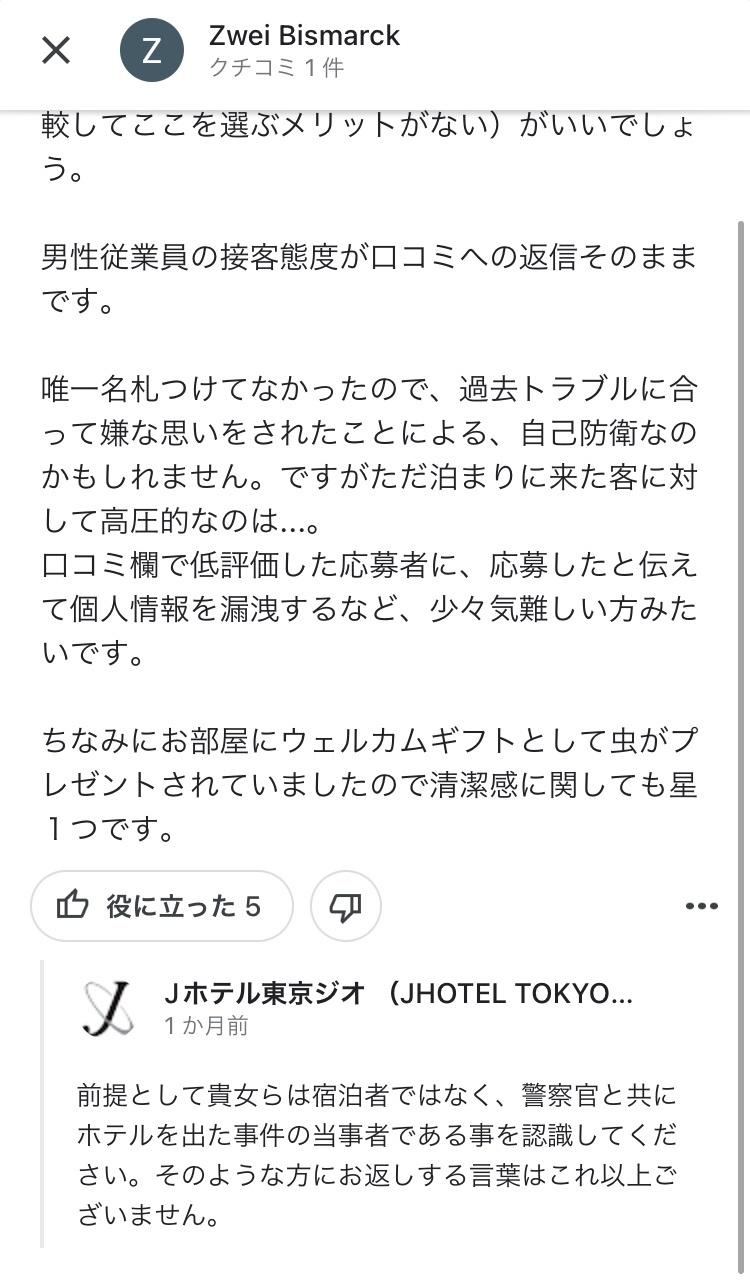
Task: Tap the thumbs-down button under the review
Action: [x=346, y=906]
